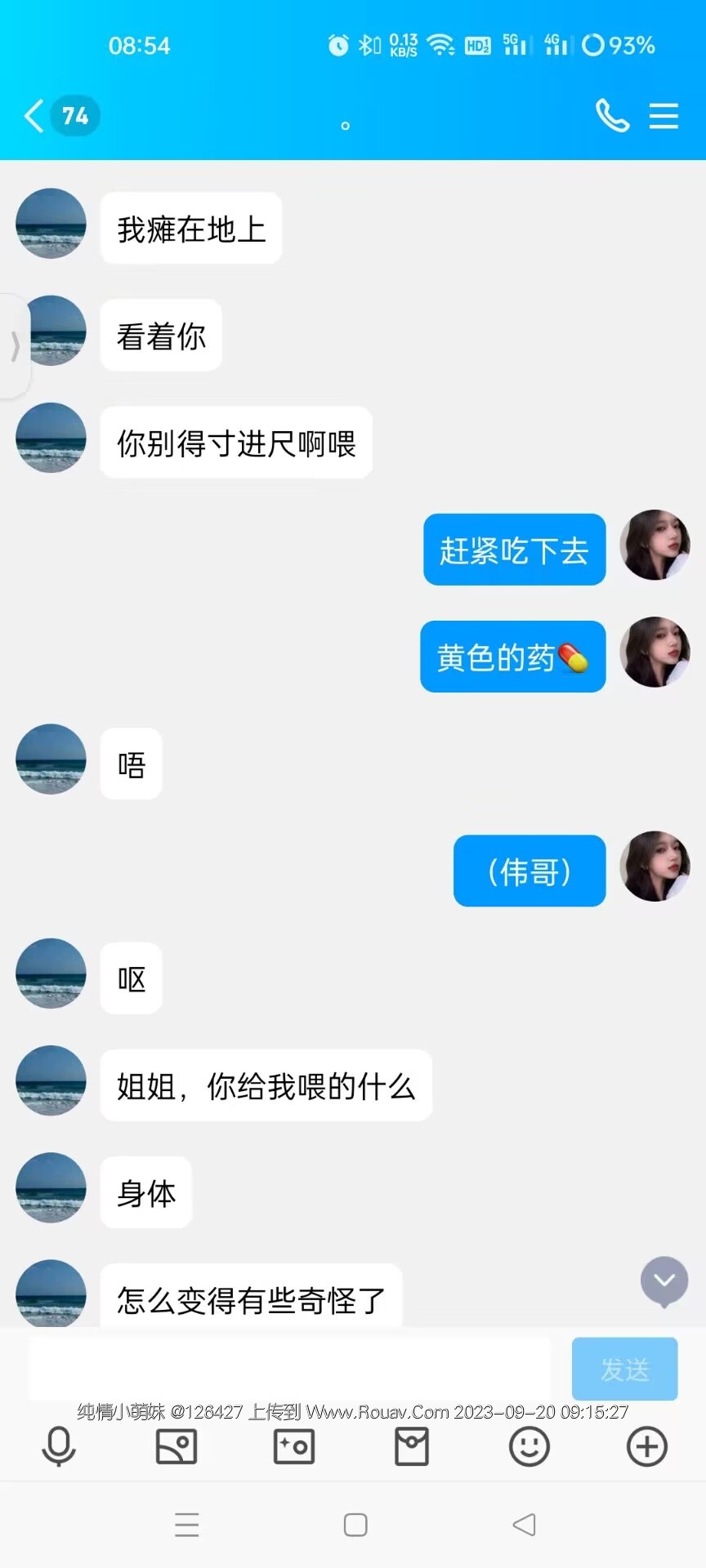706x1568 pixels.
Task: Record a voice message with the microphone
Action: (59, 1446)
